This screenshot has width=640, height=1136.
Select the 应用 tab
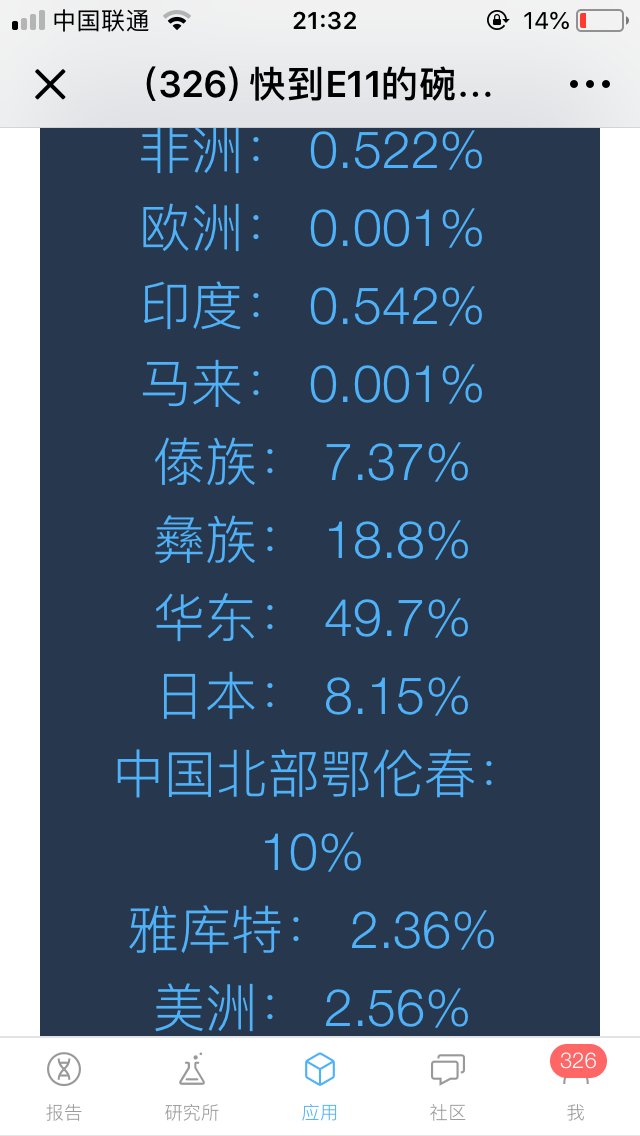point(320,1086)
